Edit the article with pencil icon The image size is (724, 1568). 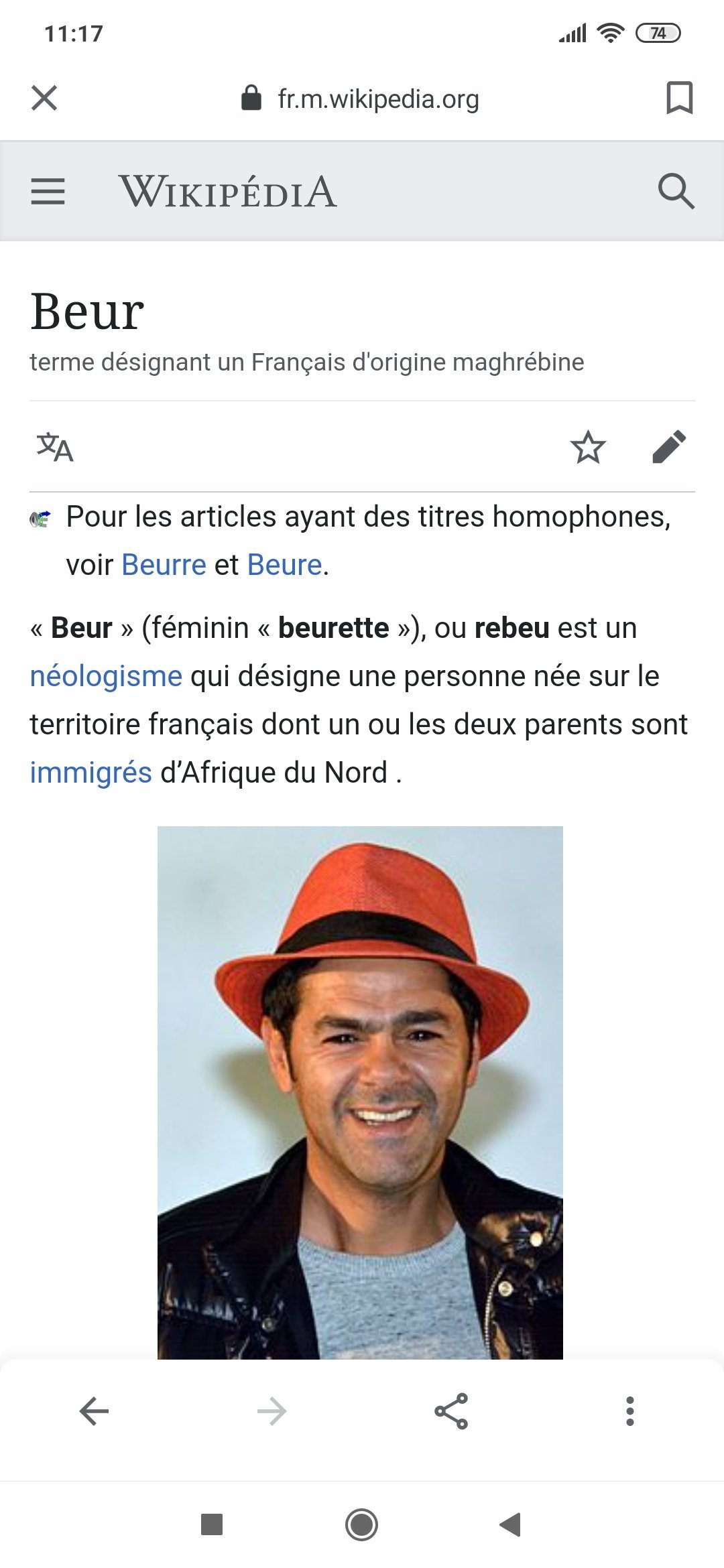669,447
